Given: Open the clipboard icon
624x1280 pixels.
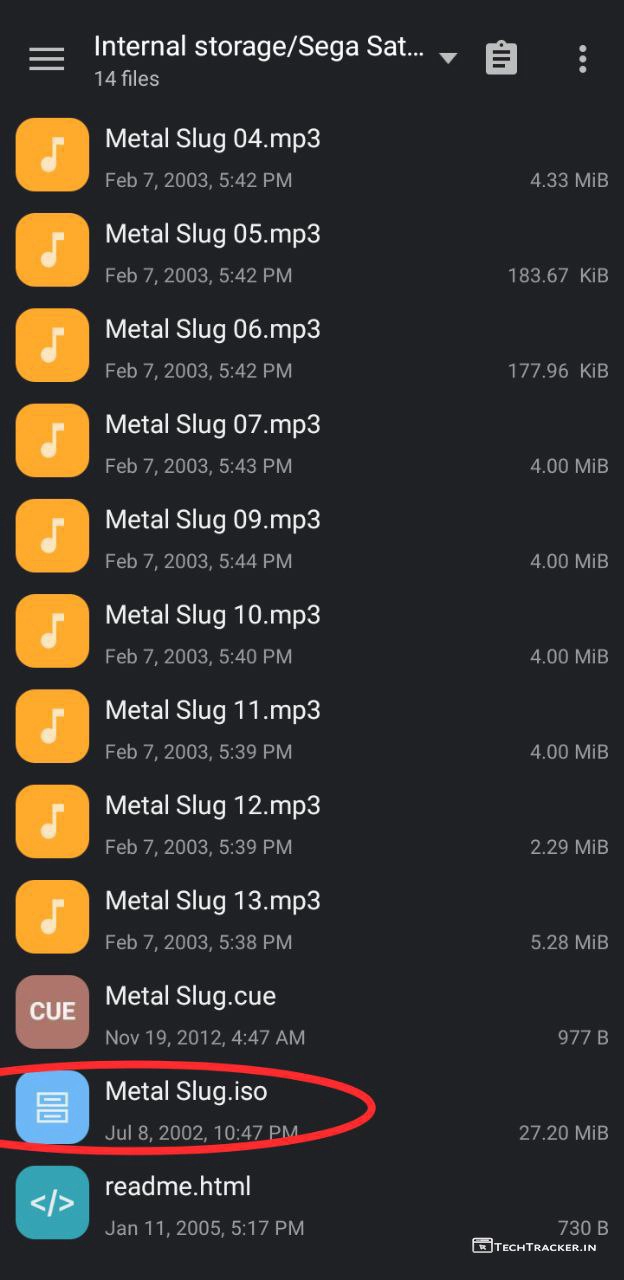Looking at the screenshot, I should coord(501,59).
